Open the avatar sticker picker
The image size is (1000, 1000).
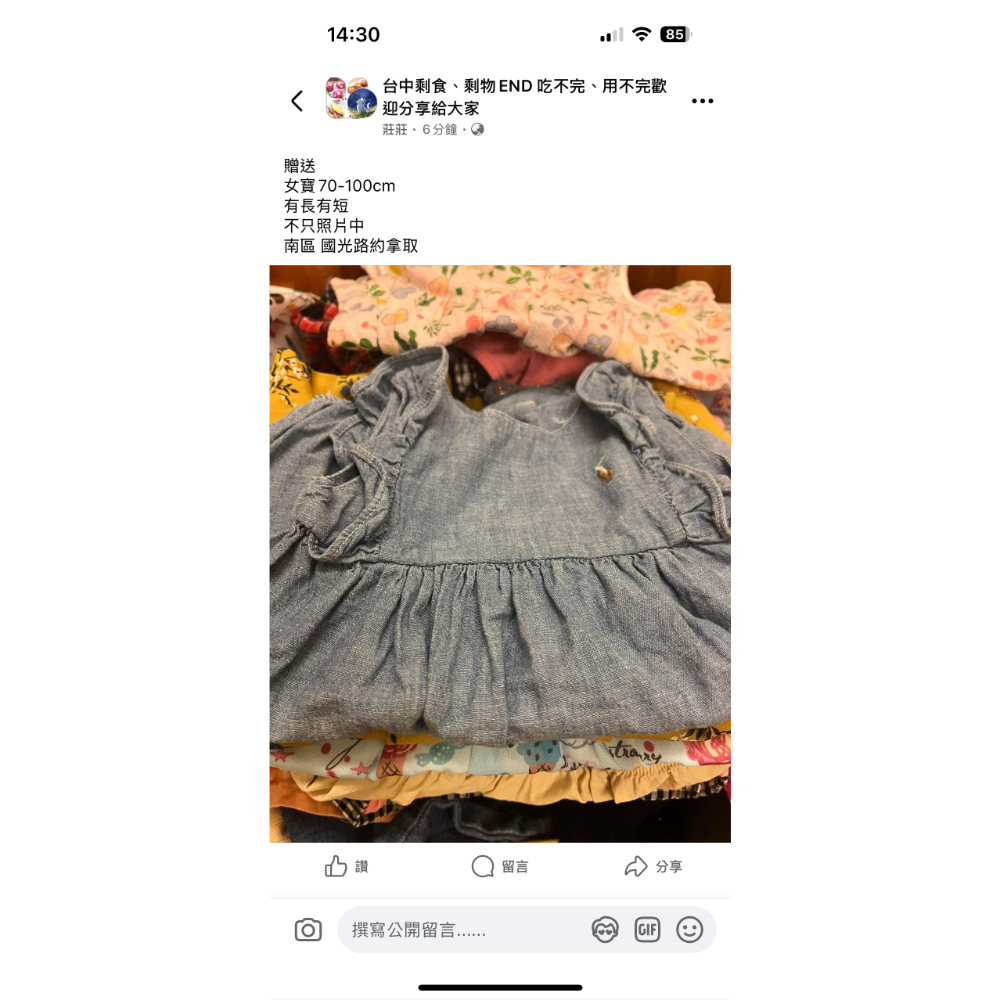pos(605,930)
